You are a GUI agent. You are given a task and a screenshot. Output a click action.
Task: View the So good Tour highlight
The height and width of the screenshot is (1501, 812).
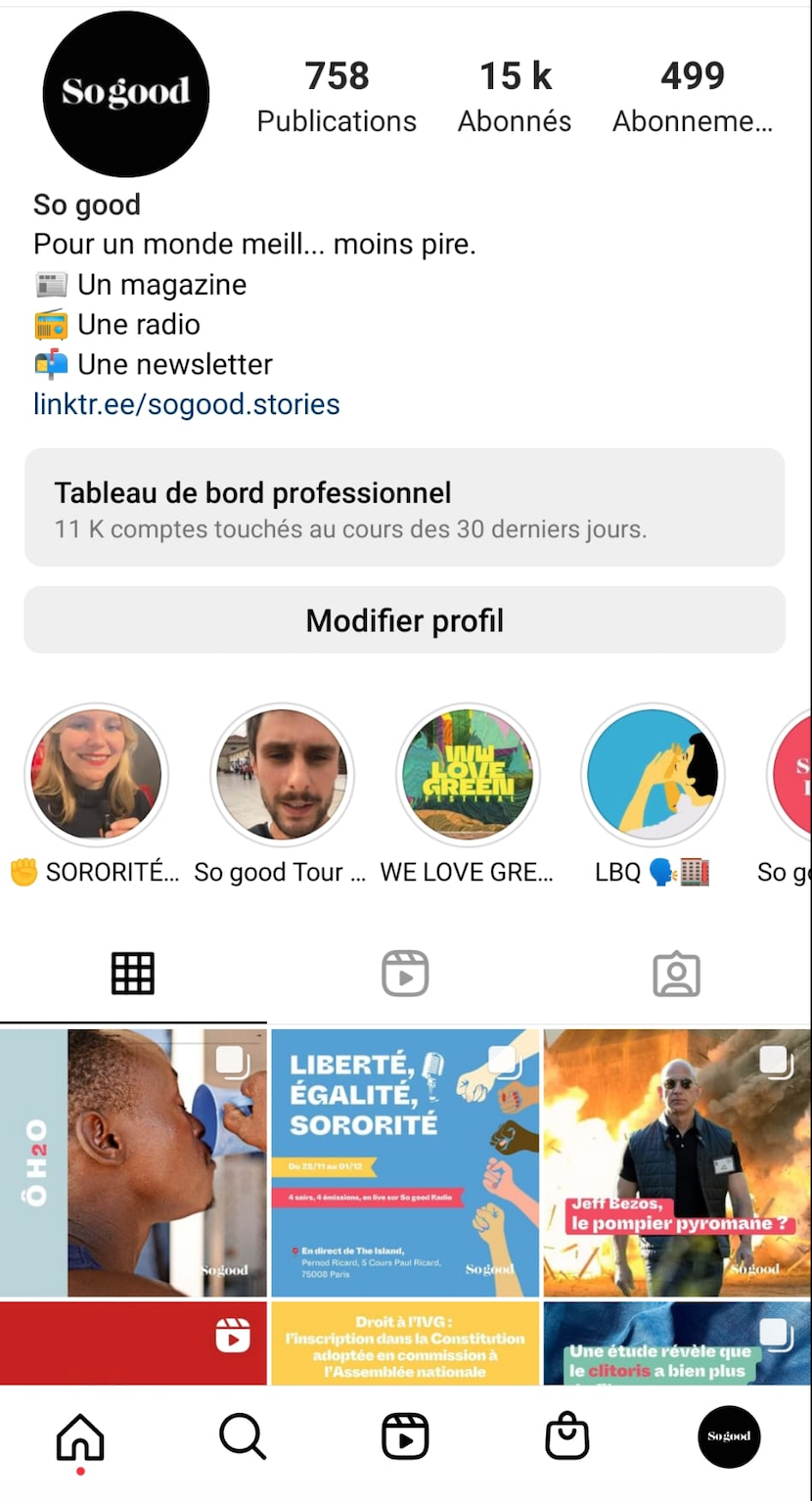282,775
